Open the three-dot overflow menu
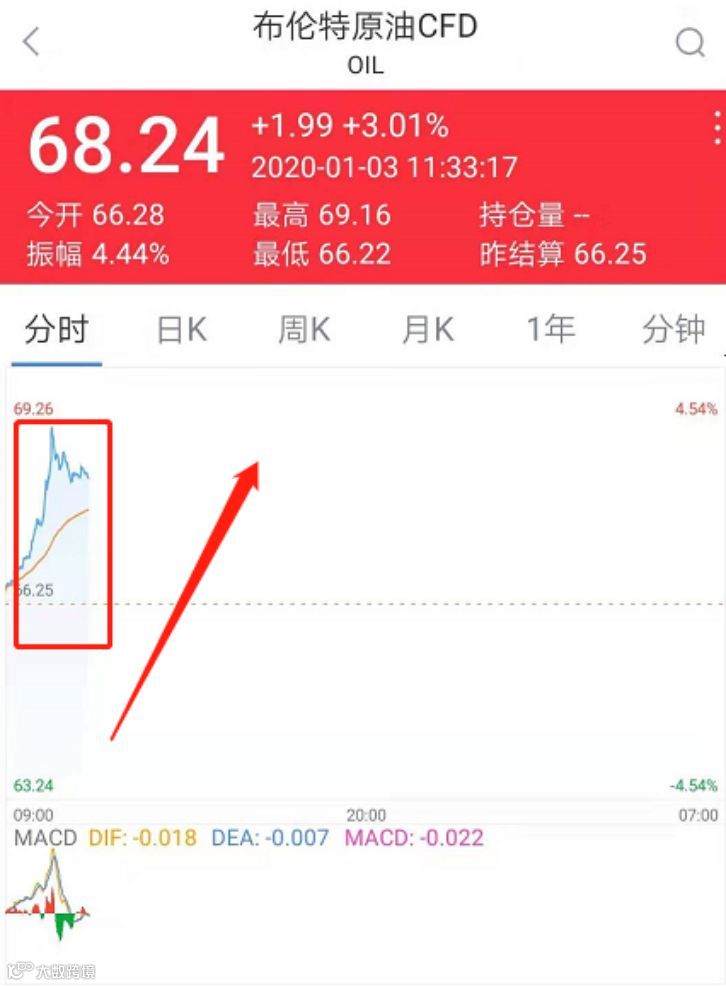This screenshot has height=986, width=726. point(717,128)
